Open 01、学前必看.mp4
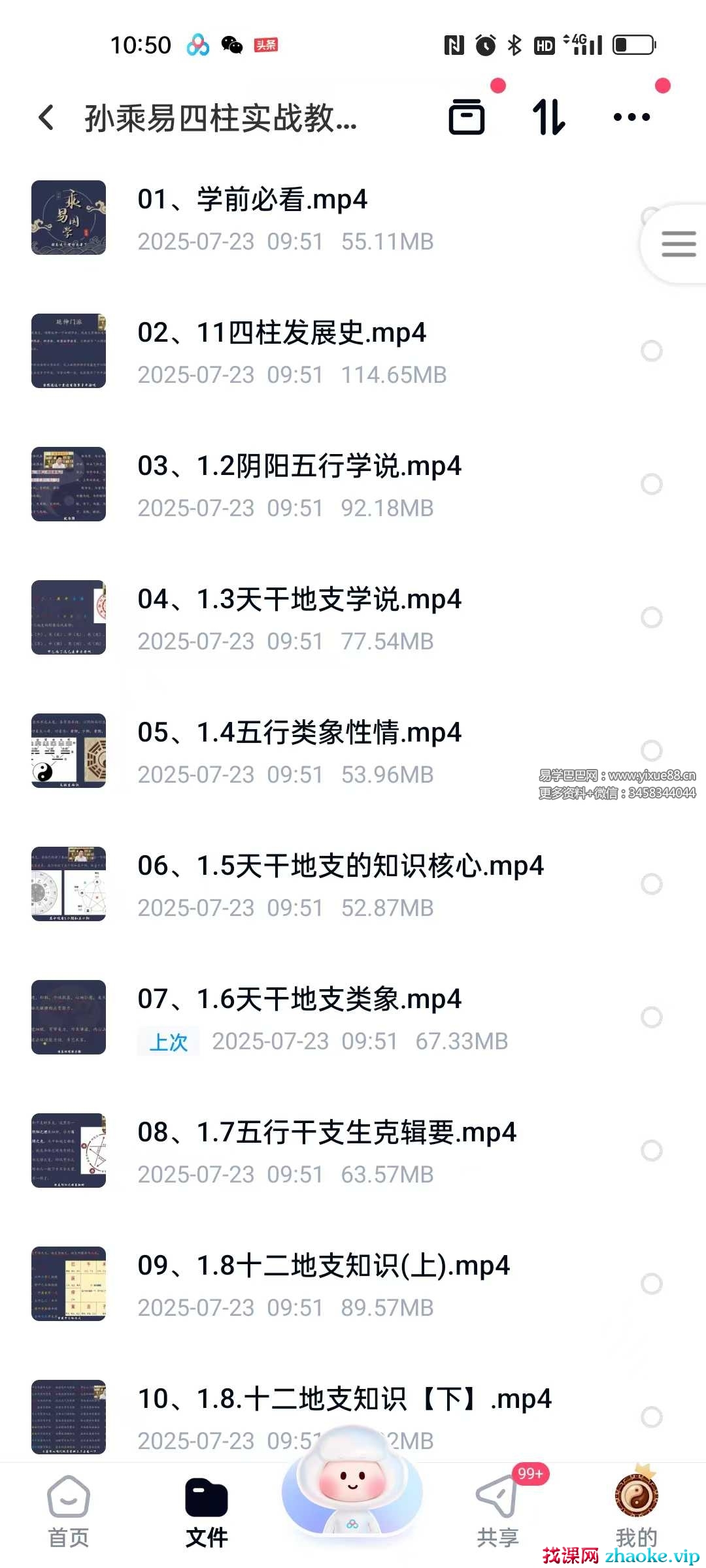Image resolution: width=706 pixels, height=1568 pixels. coord(252,200)
